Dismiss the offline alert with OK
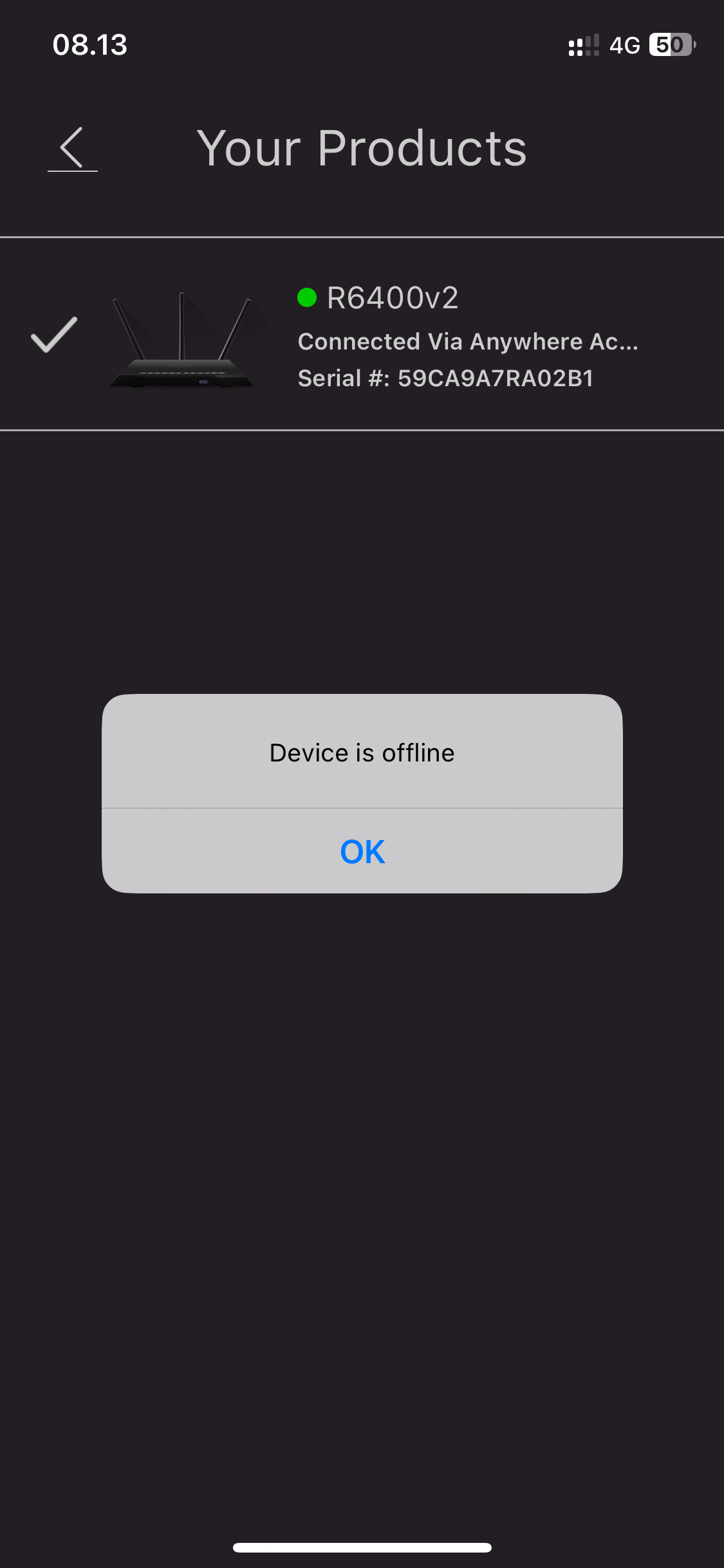 click(362, 851)
